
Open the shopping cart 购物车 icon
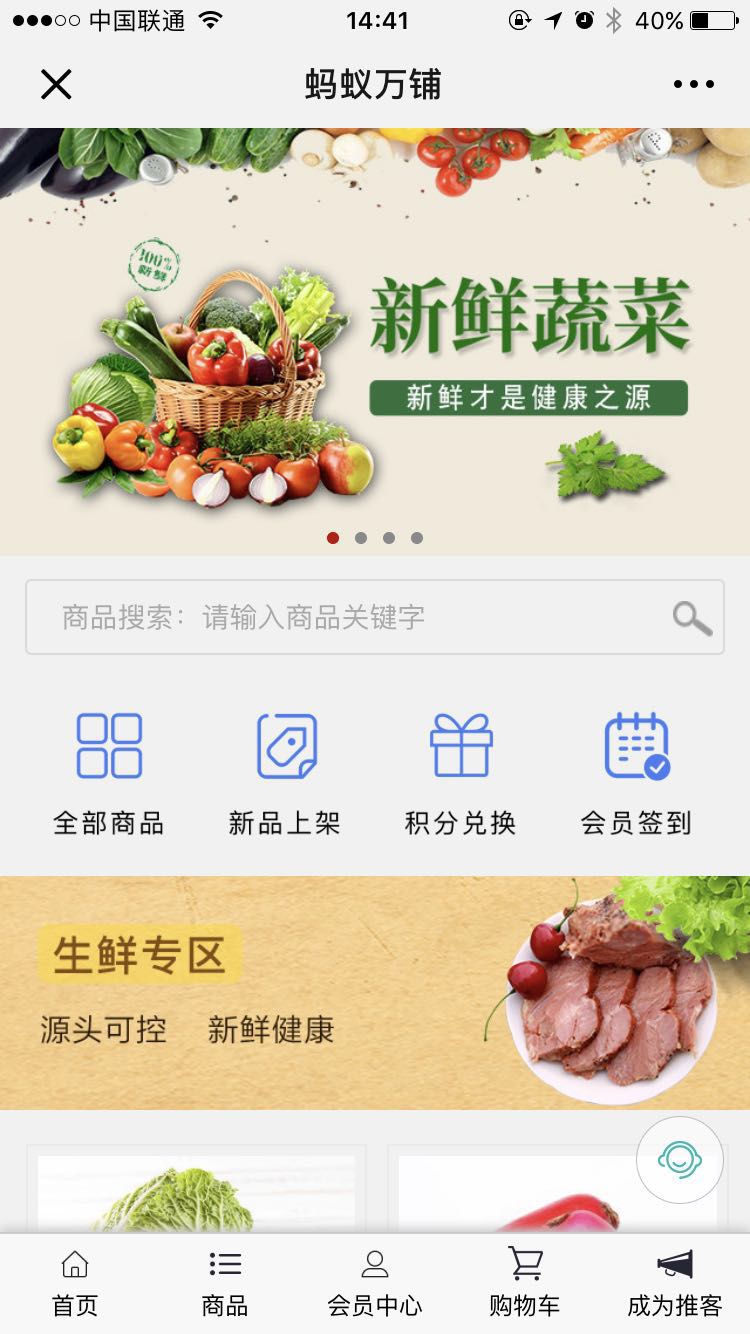coord(524,1265)
